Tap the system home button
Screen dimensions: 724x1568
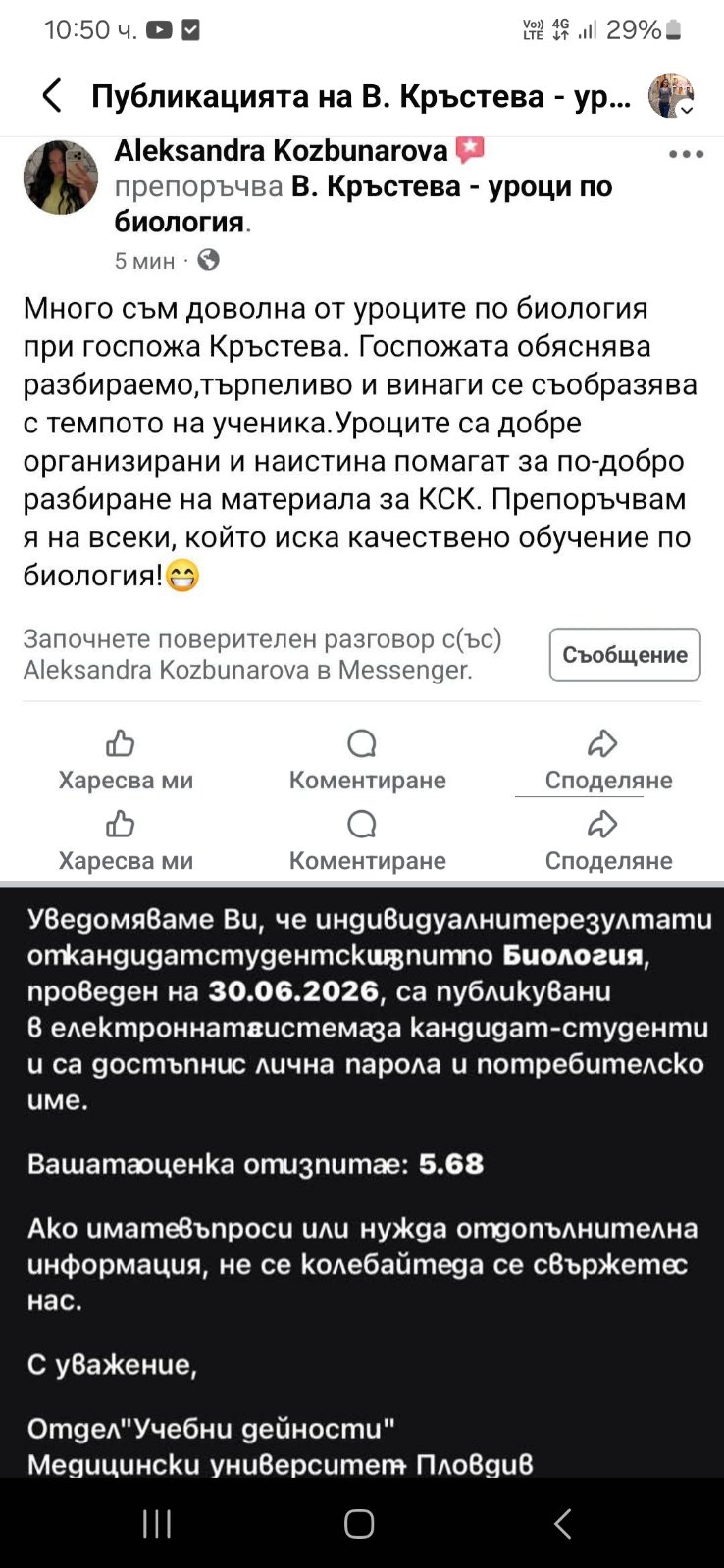pyautogui.click(x=359, y=1523)
